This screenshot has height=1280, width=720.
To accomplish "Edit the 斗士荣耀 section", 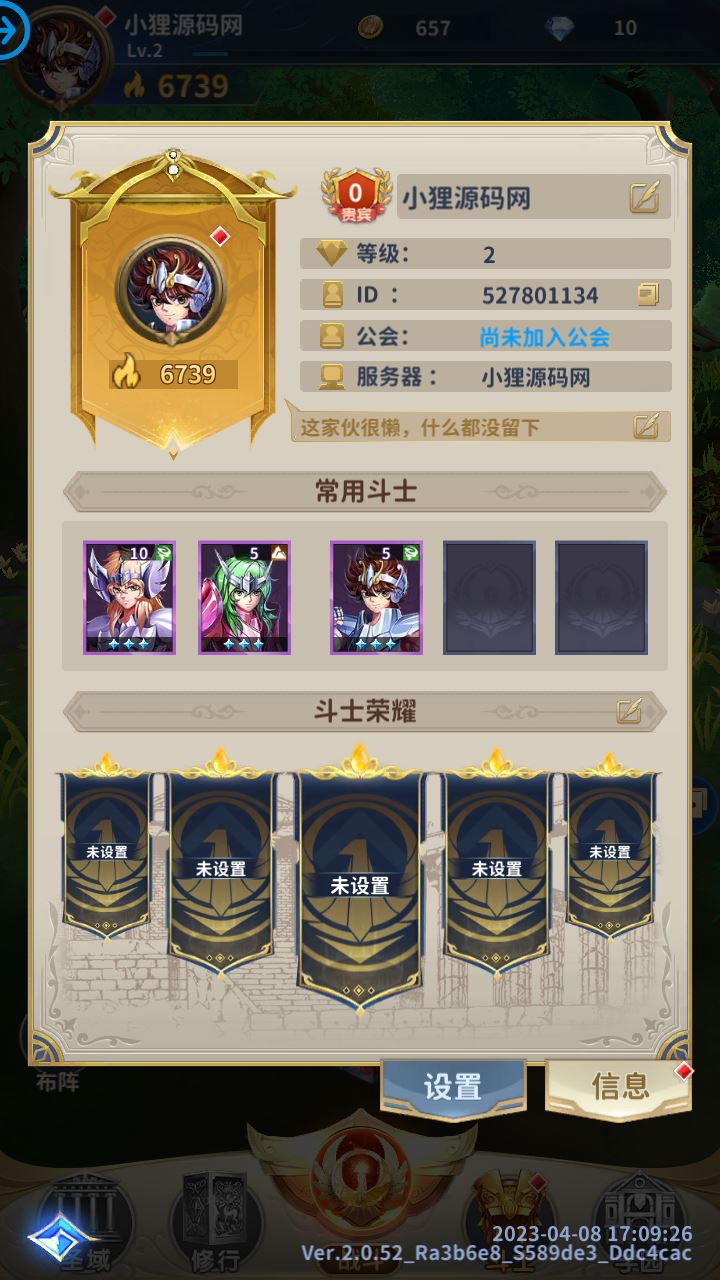I will click(x=628, y=711).
